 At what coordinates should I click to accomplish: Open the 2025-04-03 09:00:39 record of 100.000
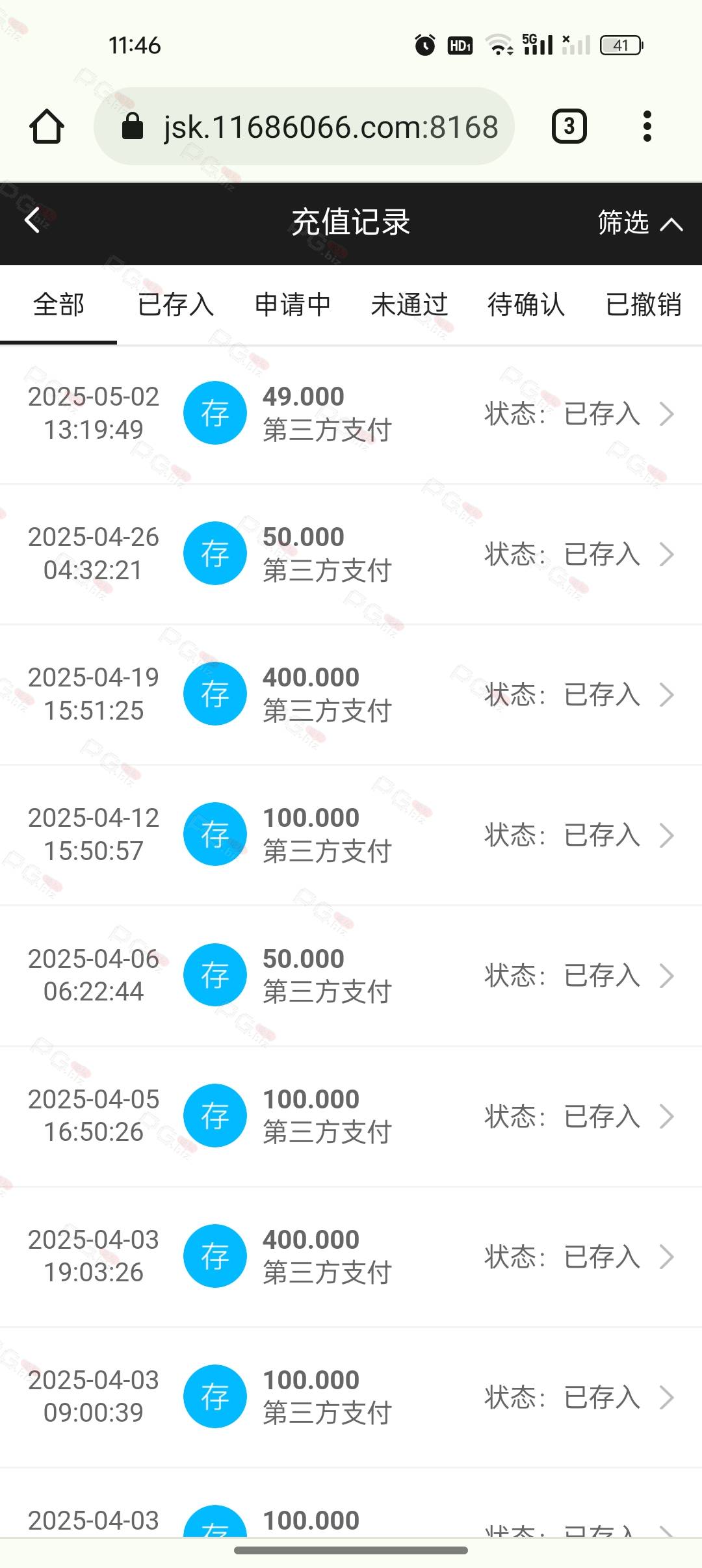pyautogui.click(x=351, y=1396)
